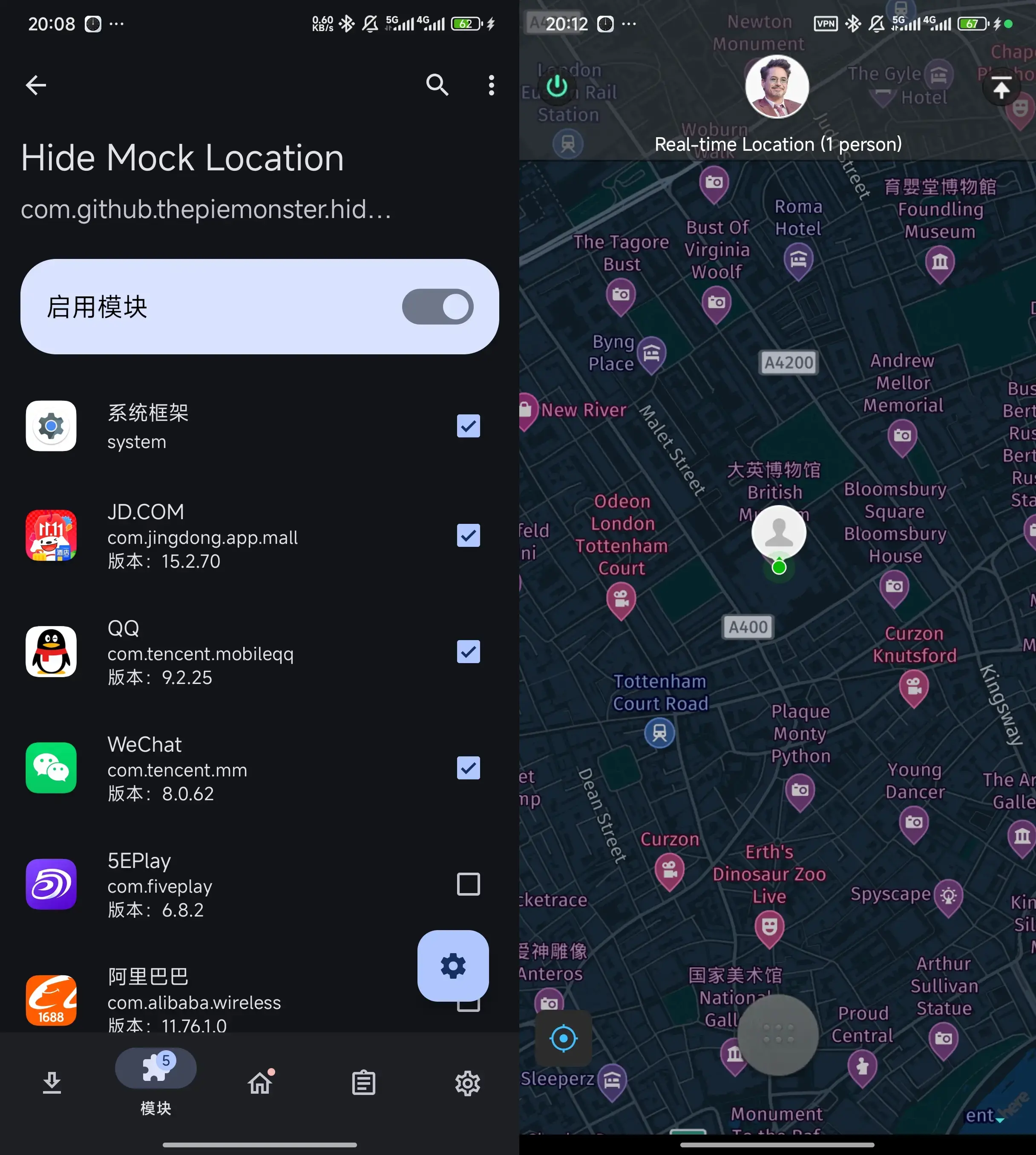Go back from Hide Mock Location
Screen dimensions: 1036x1155
[x=36, y=85]
